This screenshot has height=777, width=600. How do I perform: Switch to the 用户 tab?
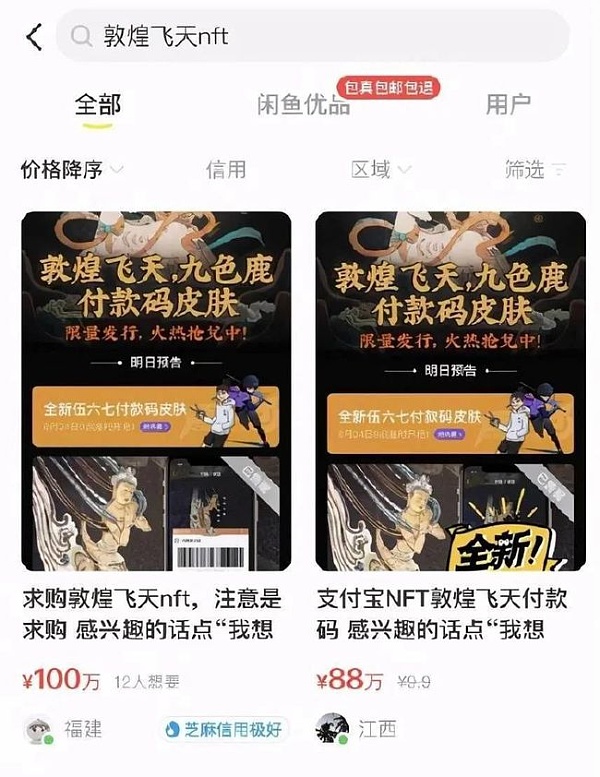click(508, 104)
